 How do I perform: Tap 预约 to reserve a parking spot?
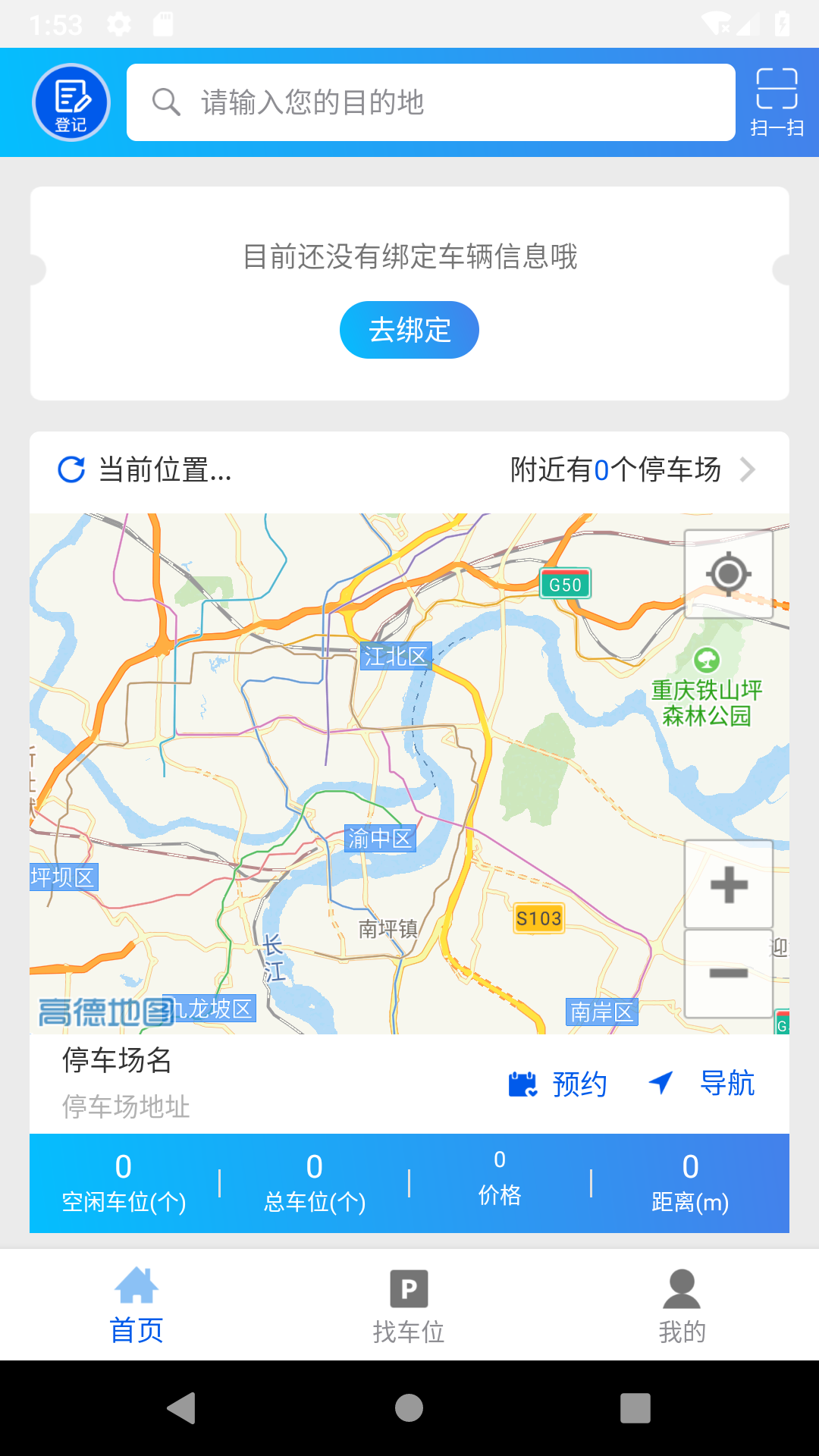pos(558,1084)
